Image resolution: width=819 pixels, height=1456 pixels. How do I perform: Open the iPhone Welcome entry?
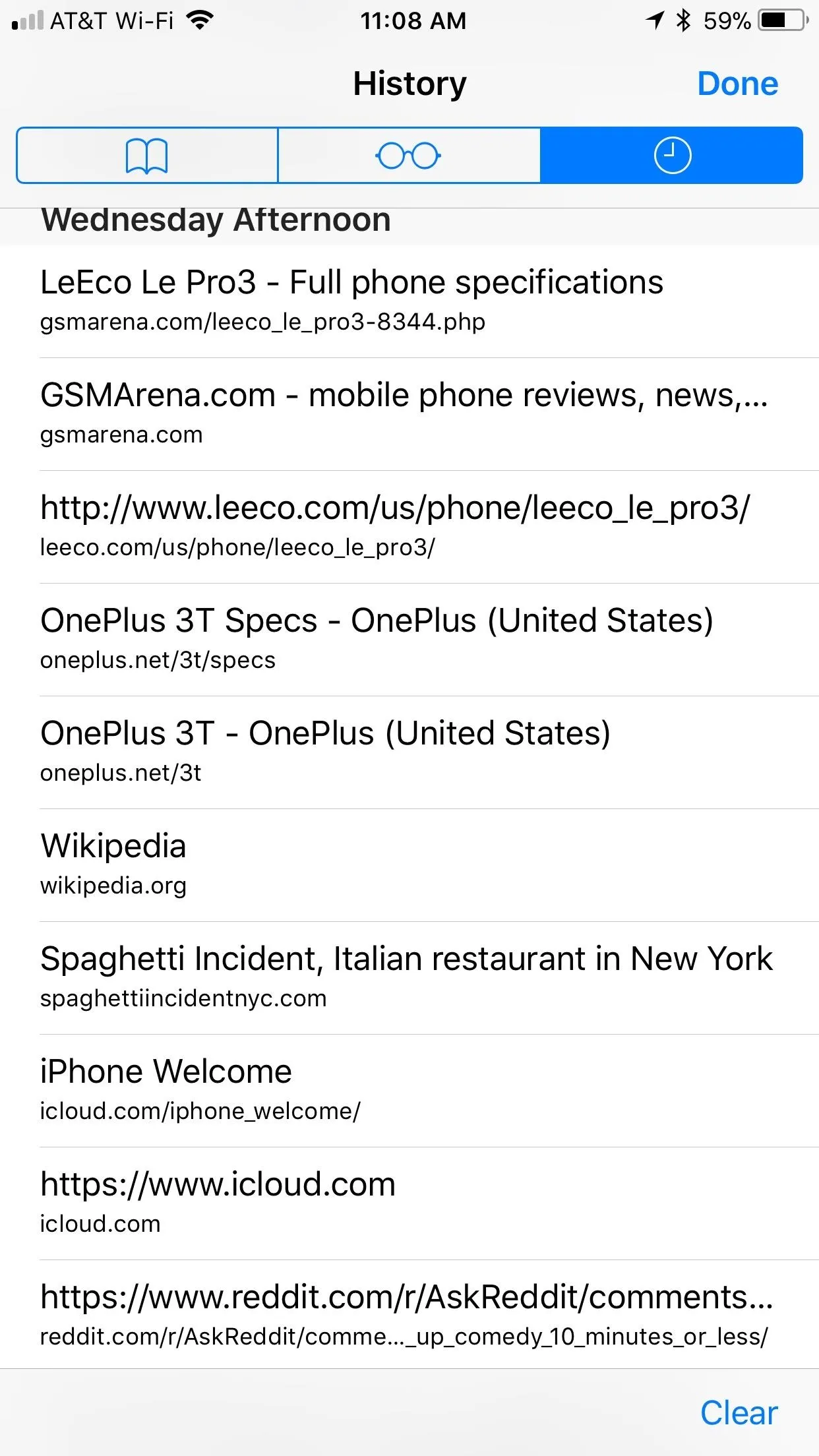point(409,1091)
